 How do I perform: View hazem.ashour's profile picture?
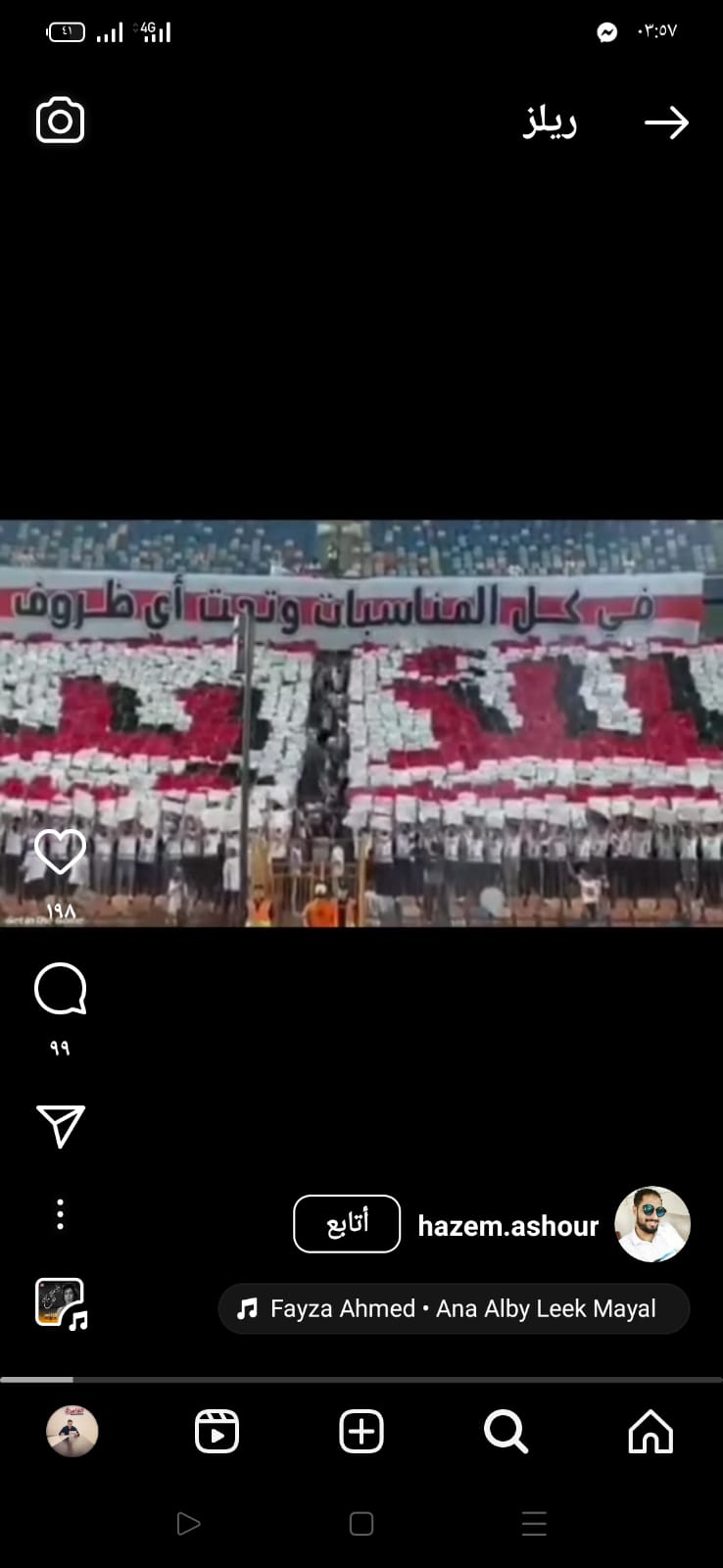tap(651, 1224)
